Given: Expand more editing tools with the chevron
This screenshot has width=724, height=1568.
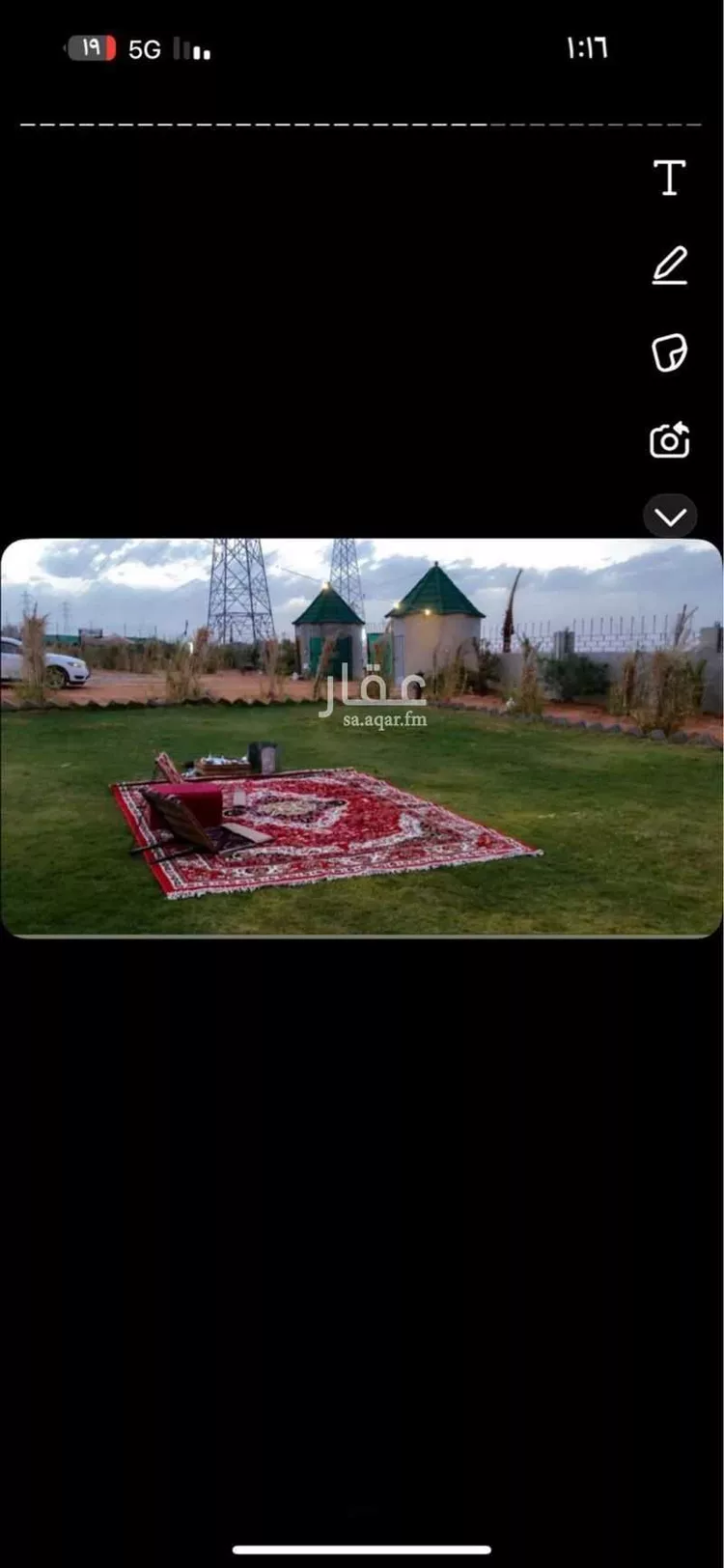Looking at the screenshot, I should click(670, 517).
